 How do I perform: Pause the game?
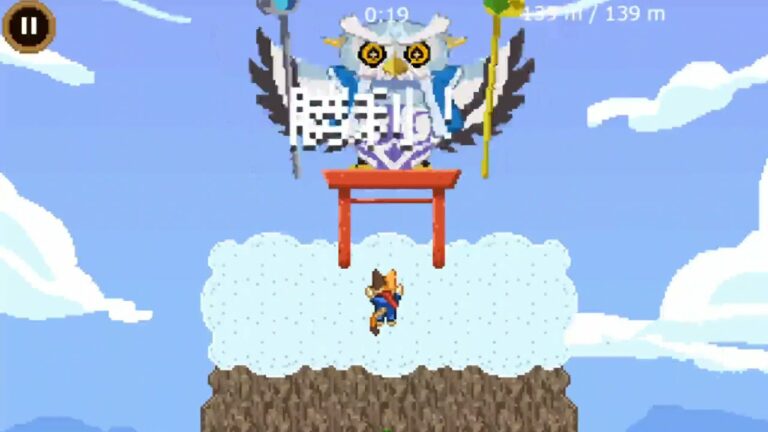click(x=28, y=24)
